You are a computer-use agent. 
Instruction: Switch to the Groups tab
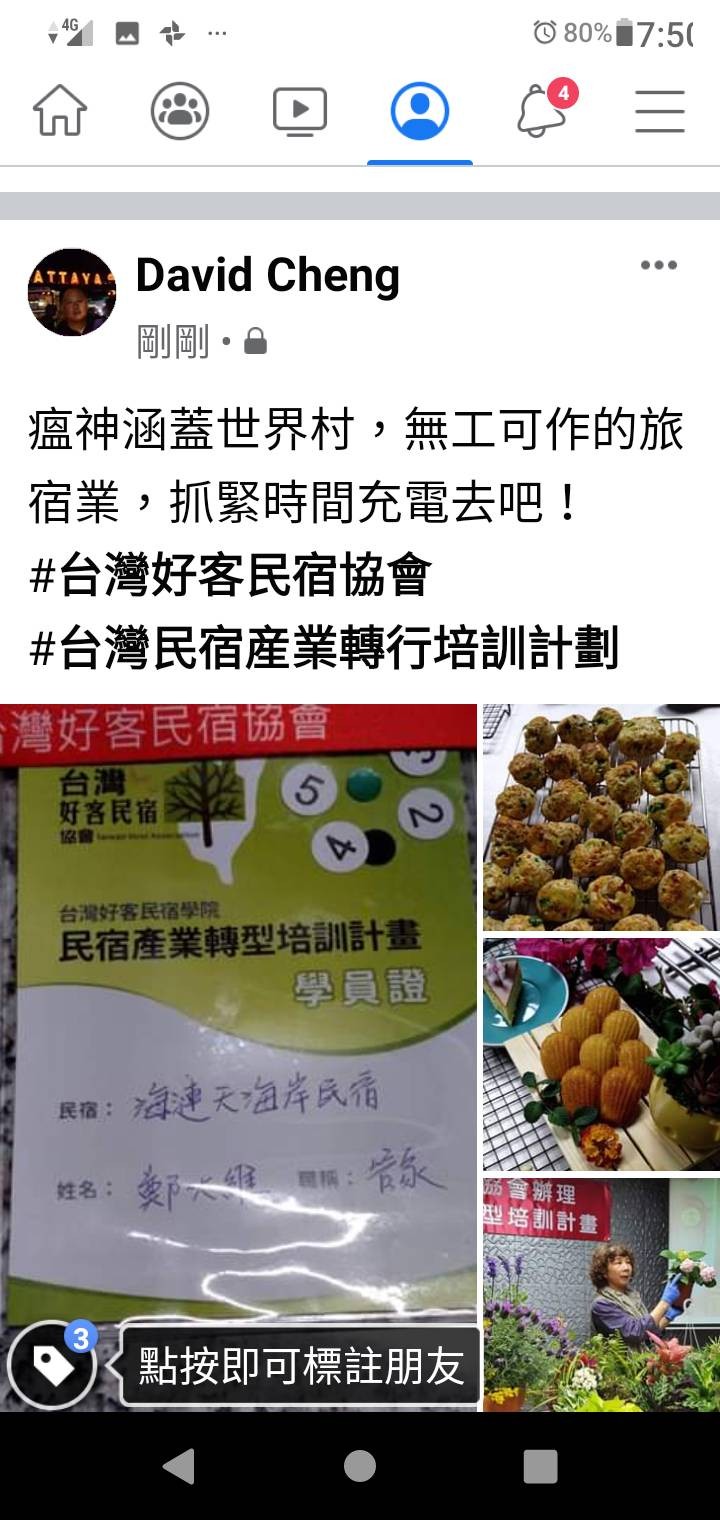[180, 110]
